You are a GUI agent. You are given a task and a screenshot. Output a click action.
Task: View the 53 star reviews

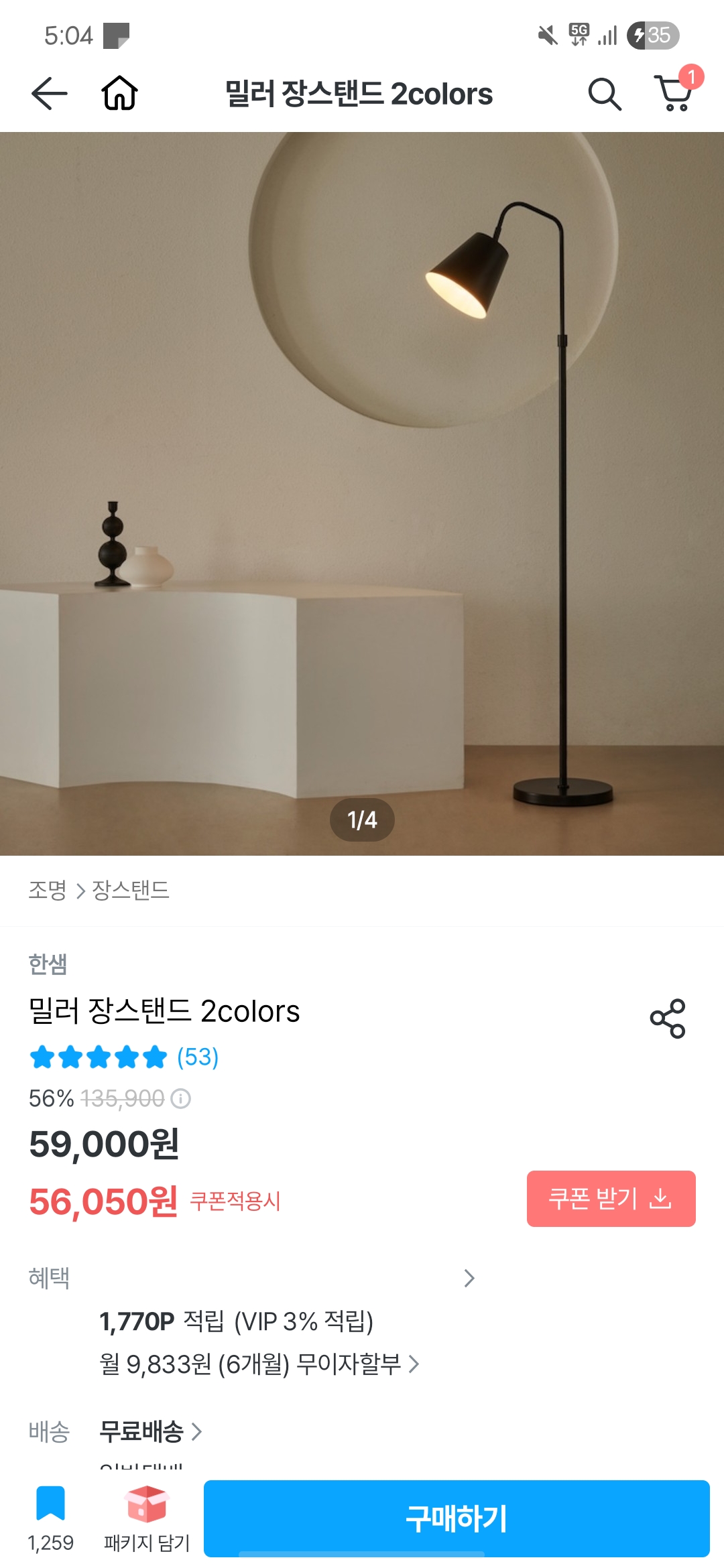point(197,1057)
